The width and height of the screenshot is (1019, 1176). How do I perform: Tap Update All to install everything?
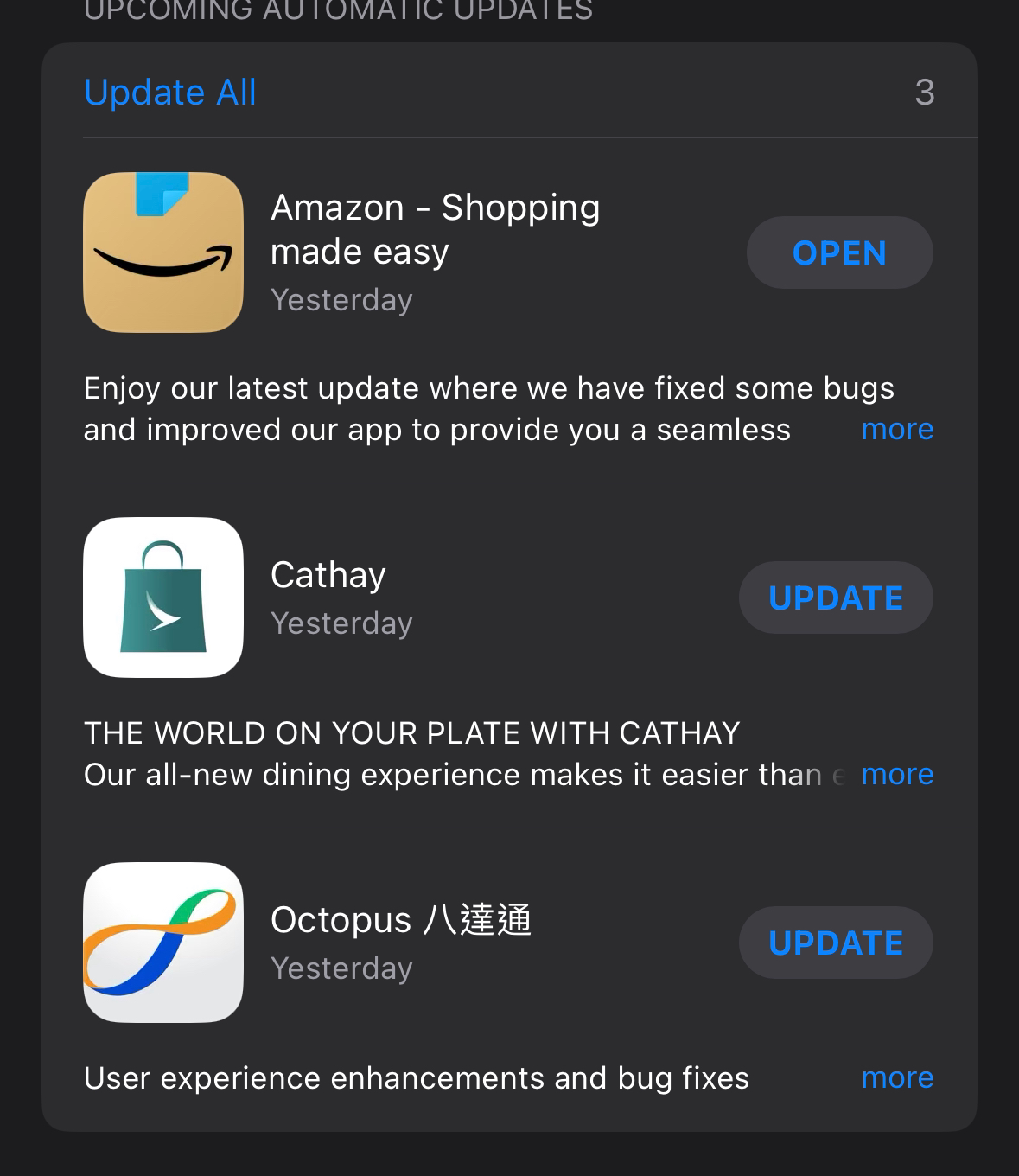[x=169, y=91]
